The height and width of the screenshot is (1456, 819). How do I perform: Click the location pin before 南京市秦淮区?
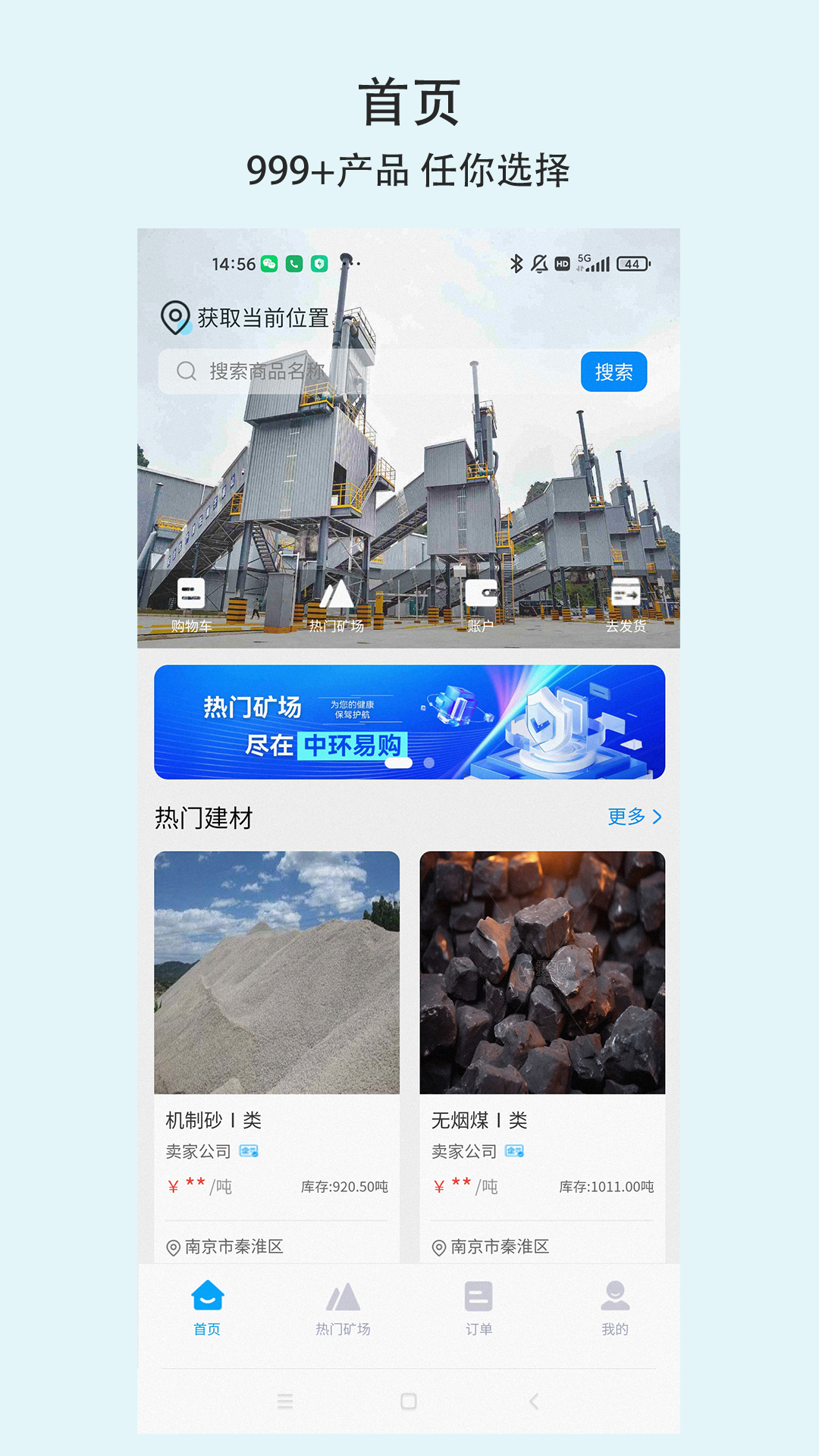(x=173, y=1244)
